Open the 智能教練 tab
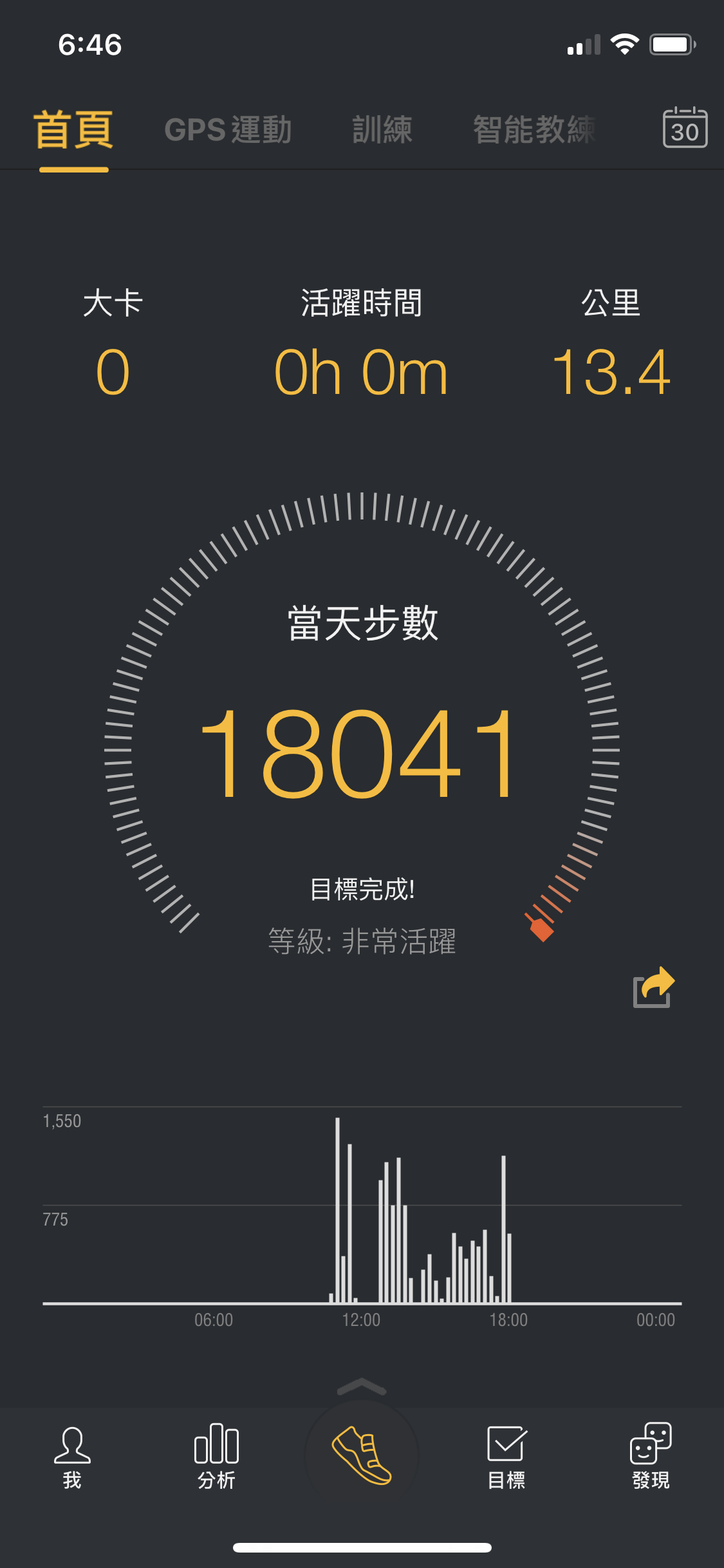 [x=534, y=129]
